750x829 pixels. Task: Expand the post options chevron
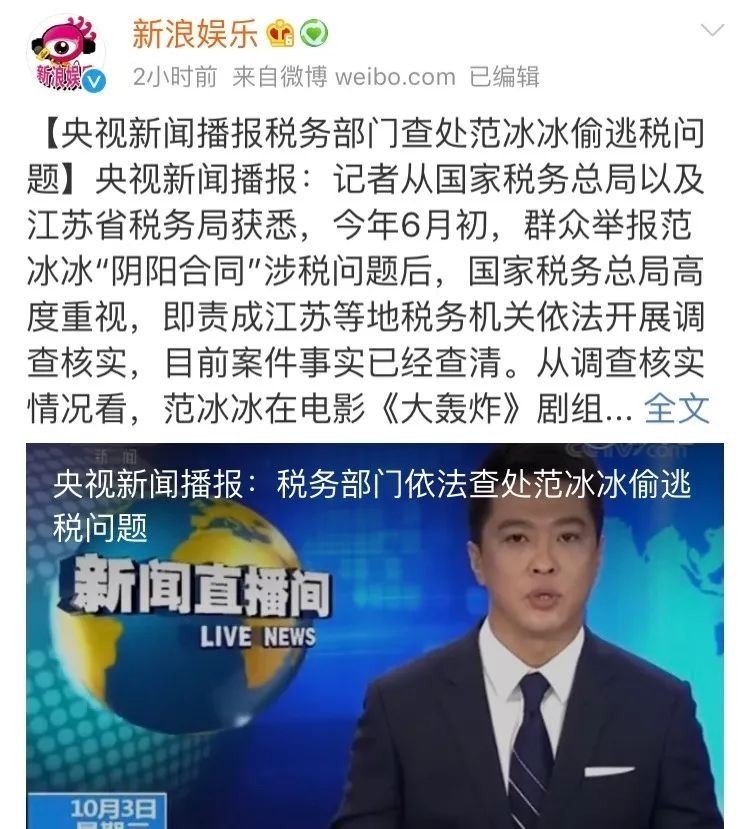(712, 30)
